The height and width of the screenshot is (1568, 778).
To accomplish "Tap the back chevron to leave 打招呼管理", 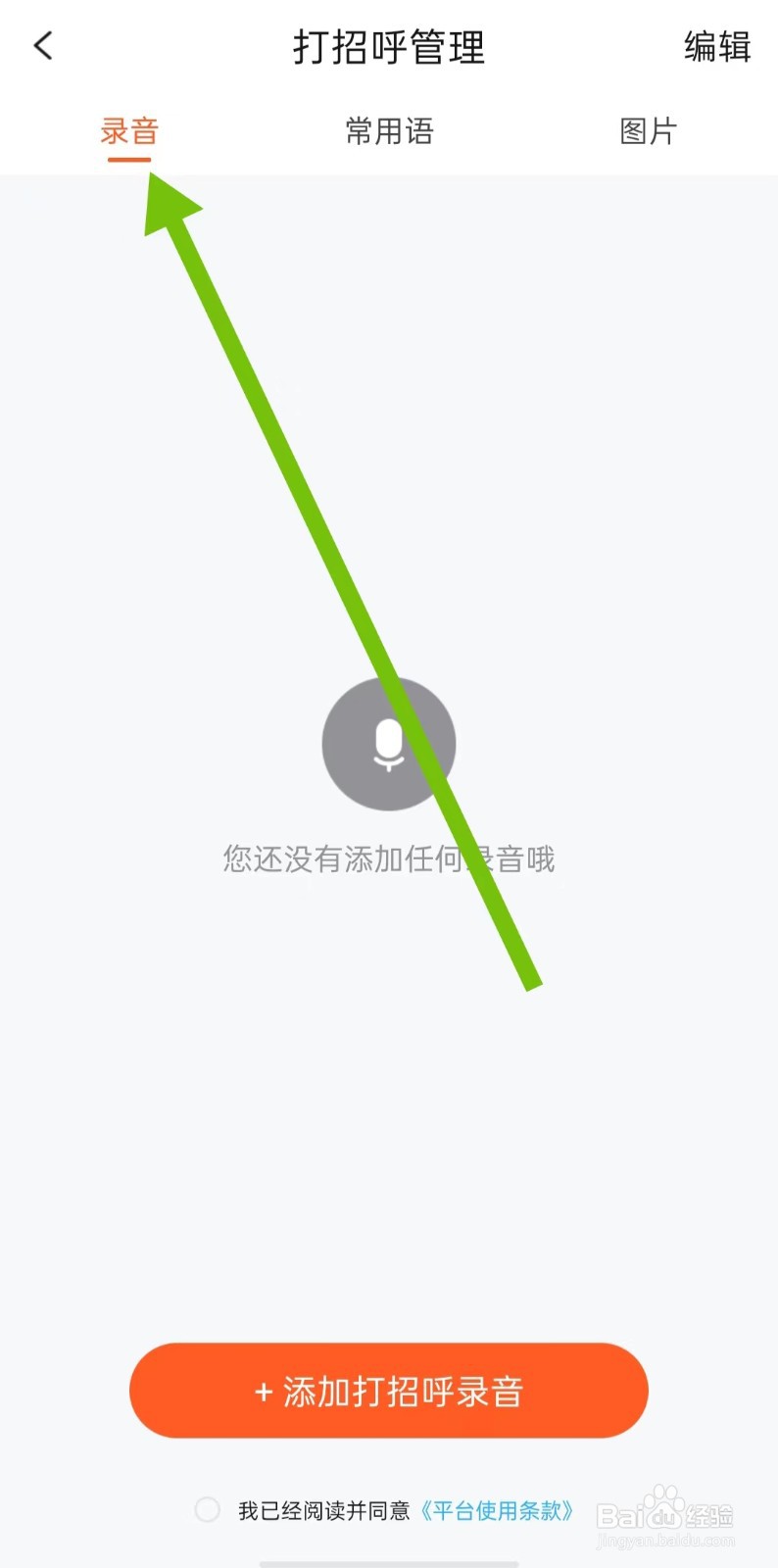I will point(42,45).
